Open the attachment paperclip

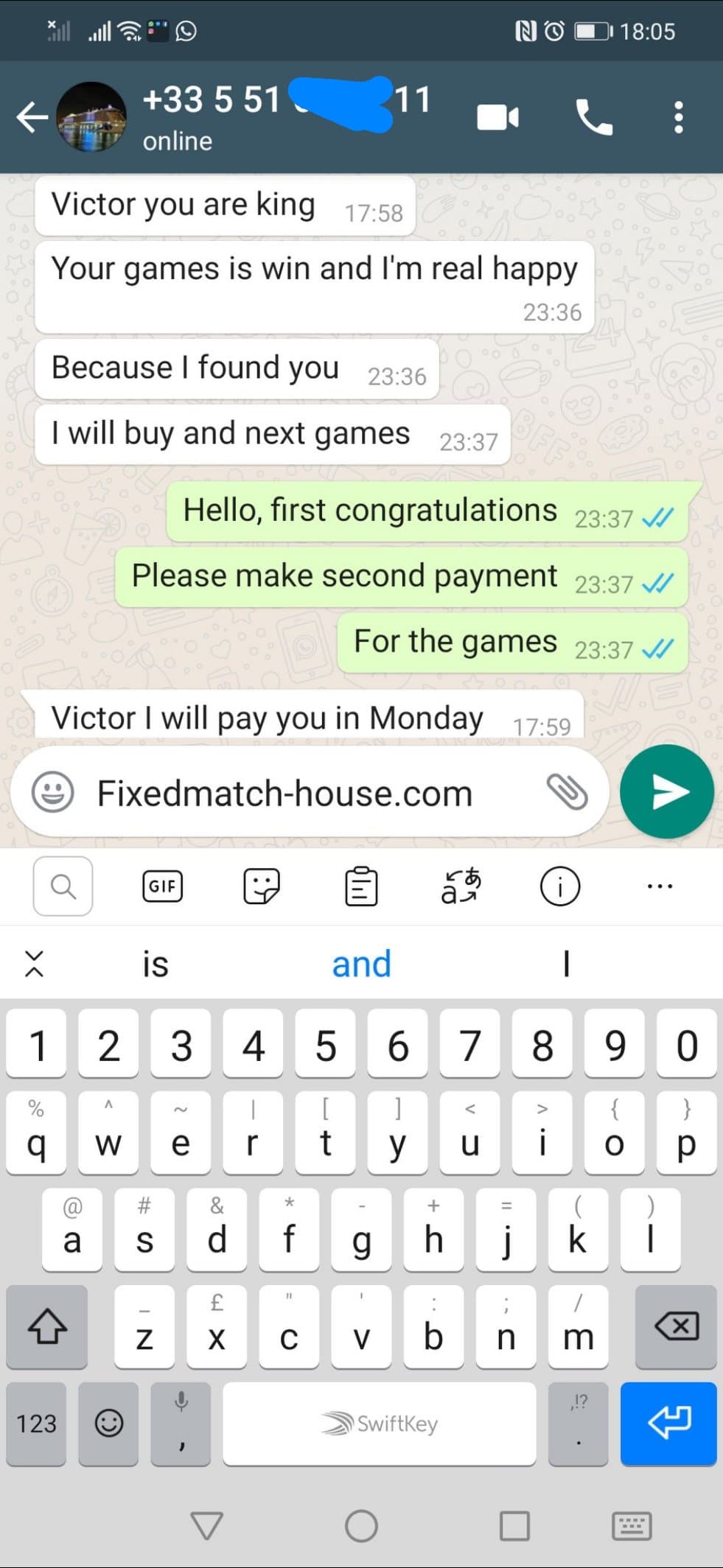point(567,792)
